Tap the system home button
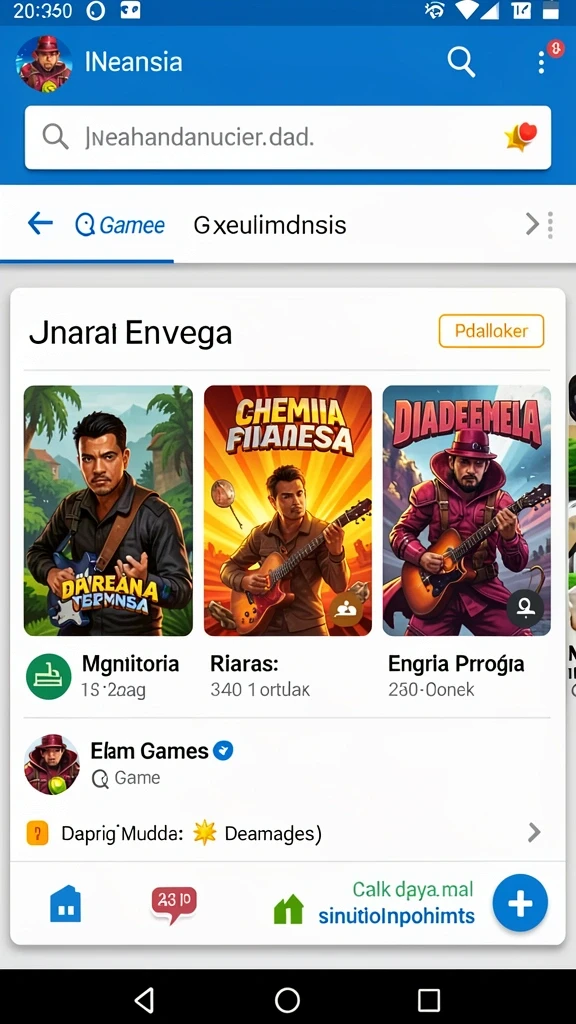576x1024 pixels. coord(287,1000)
